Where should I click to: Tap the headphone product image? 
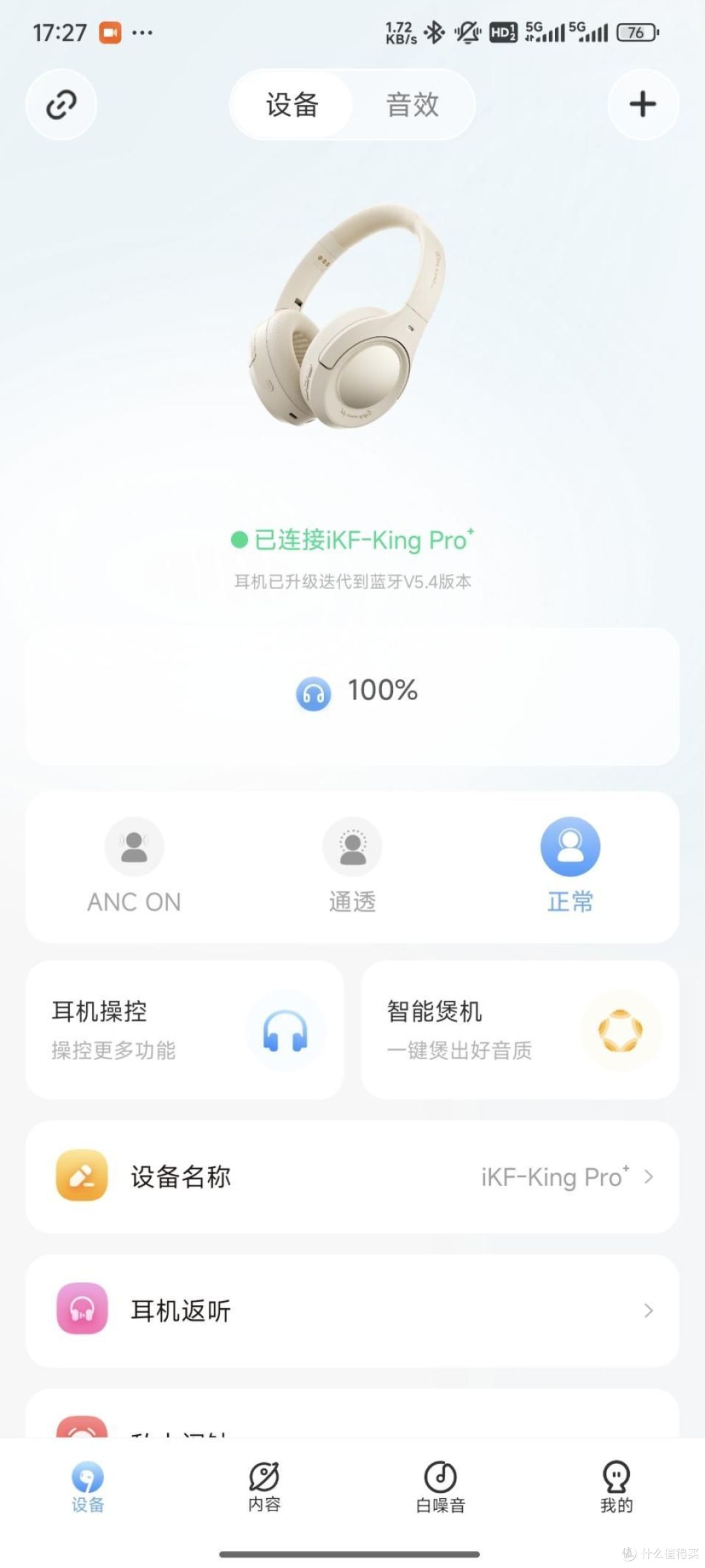[352, 320]
